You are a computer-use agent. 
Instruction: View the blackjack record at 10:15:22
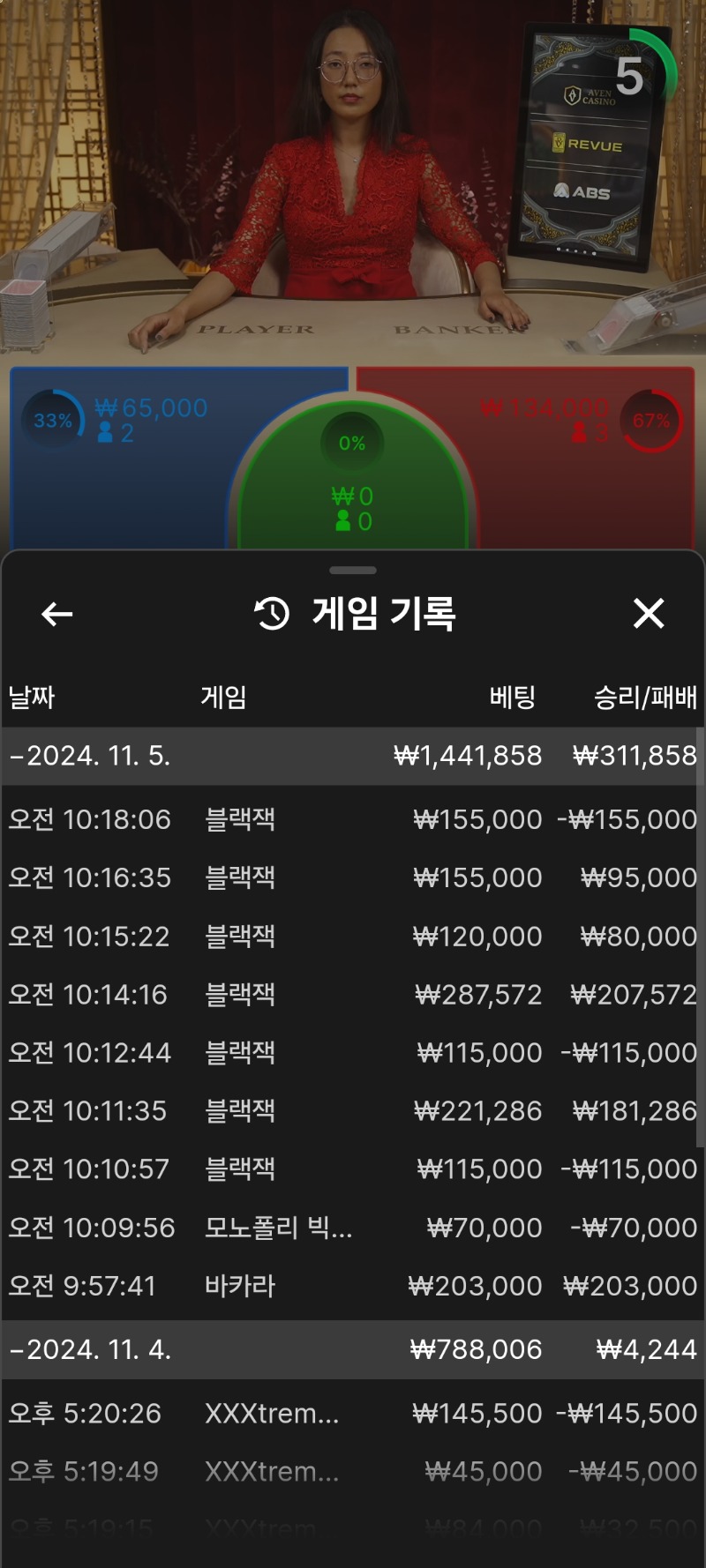click(353, 936)
